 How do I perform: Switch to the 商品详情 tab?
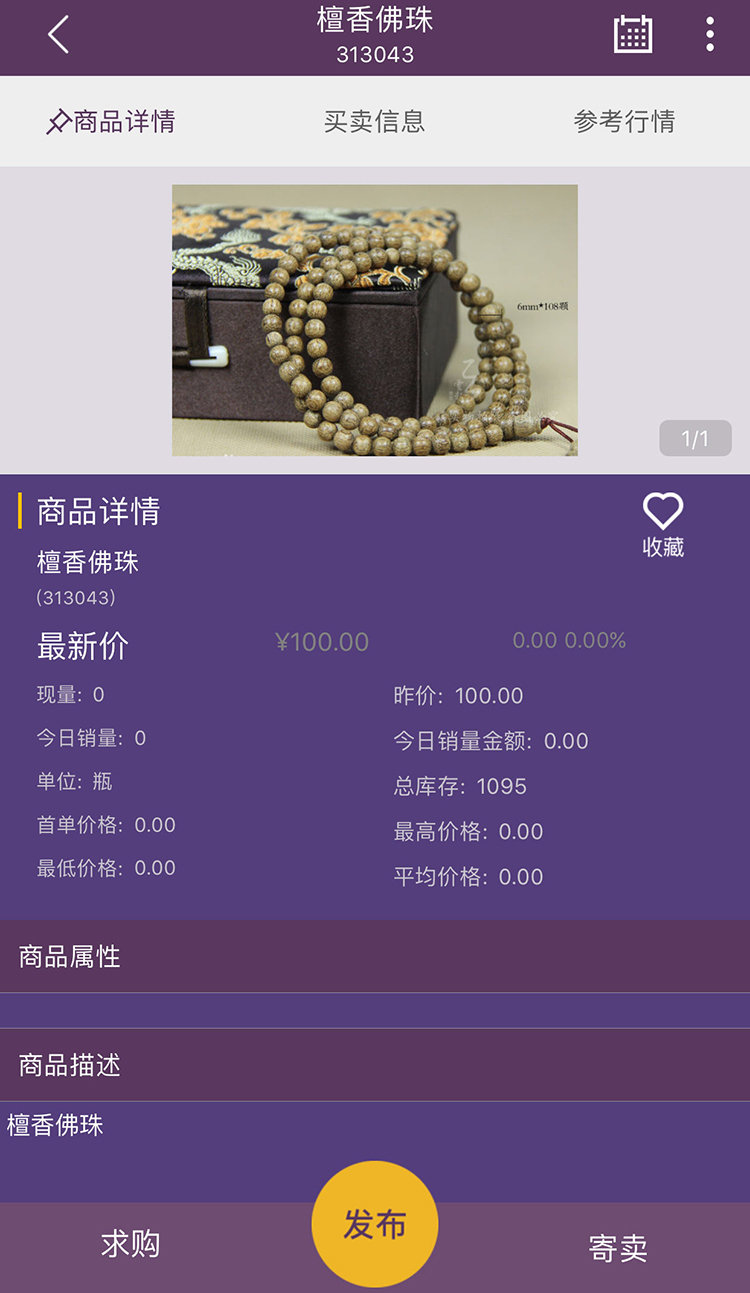(x=111, y=122)
